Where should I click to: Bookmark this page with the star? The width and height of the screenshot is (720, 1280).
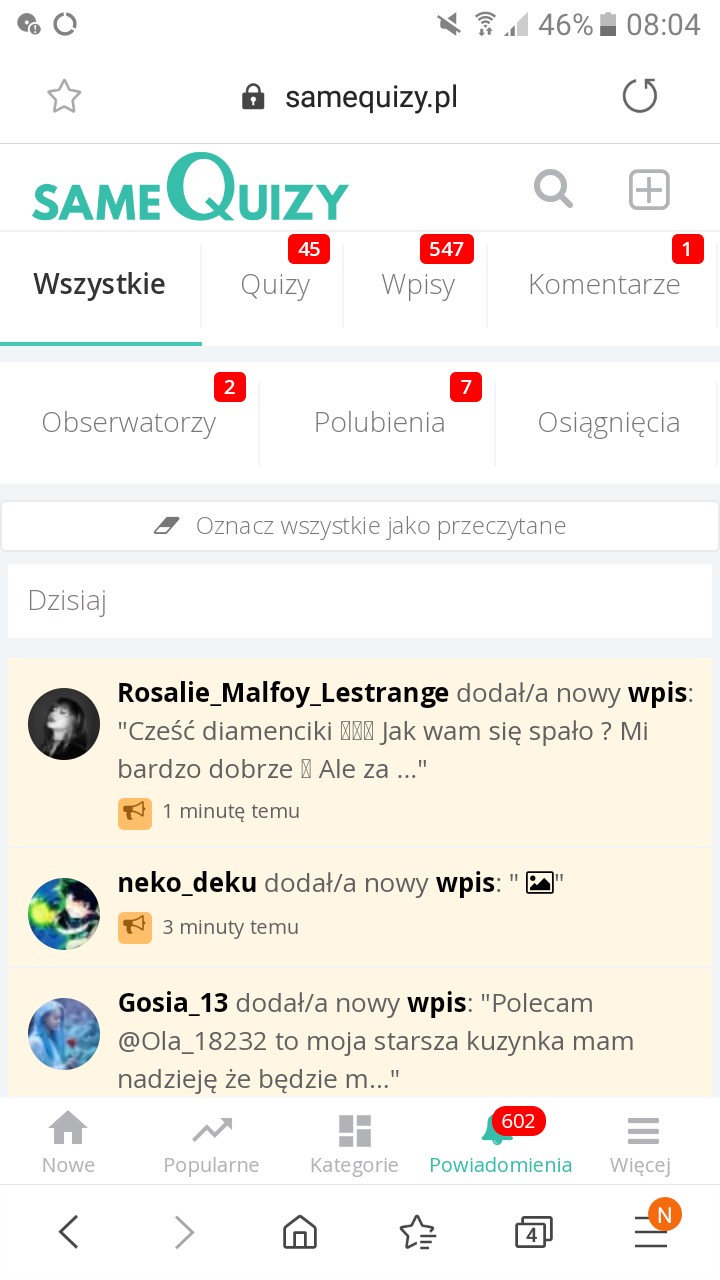tap(64, 97)
